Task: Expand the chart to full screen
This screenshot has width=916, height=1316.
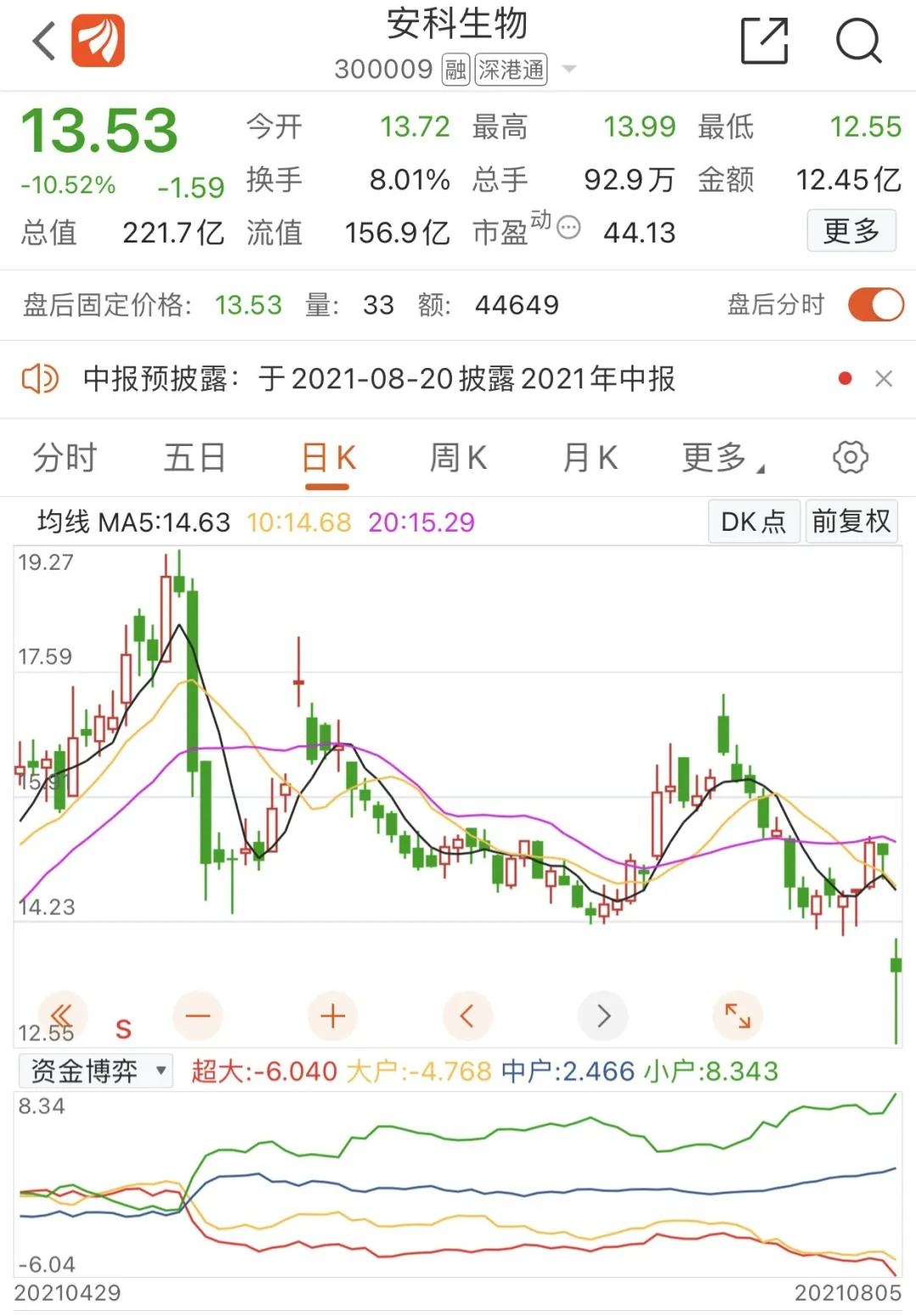Action: 738,1015
